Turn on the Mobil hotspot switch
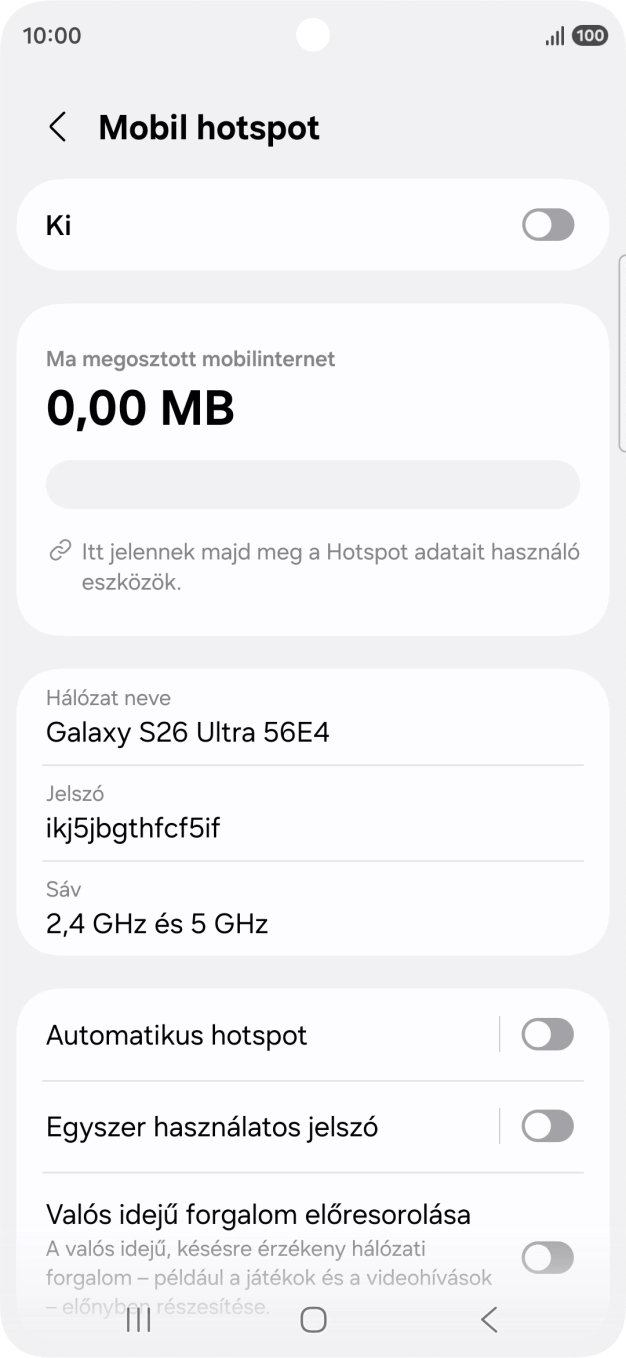This screenshot has height=1358, width=626. [x=547, y=225]
